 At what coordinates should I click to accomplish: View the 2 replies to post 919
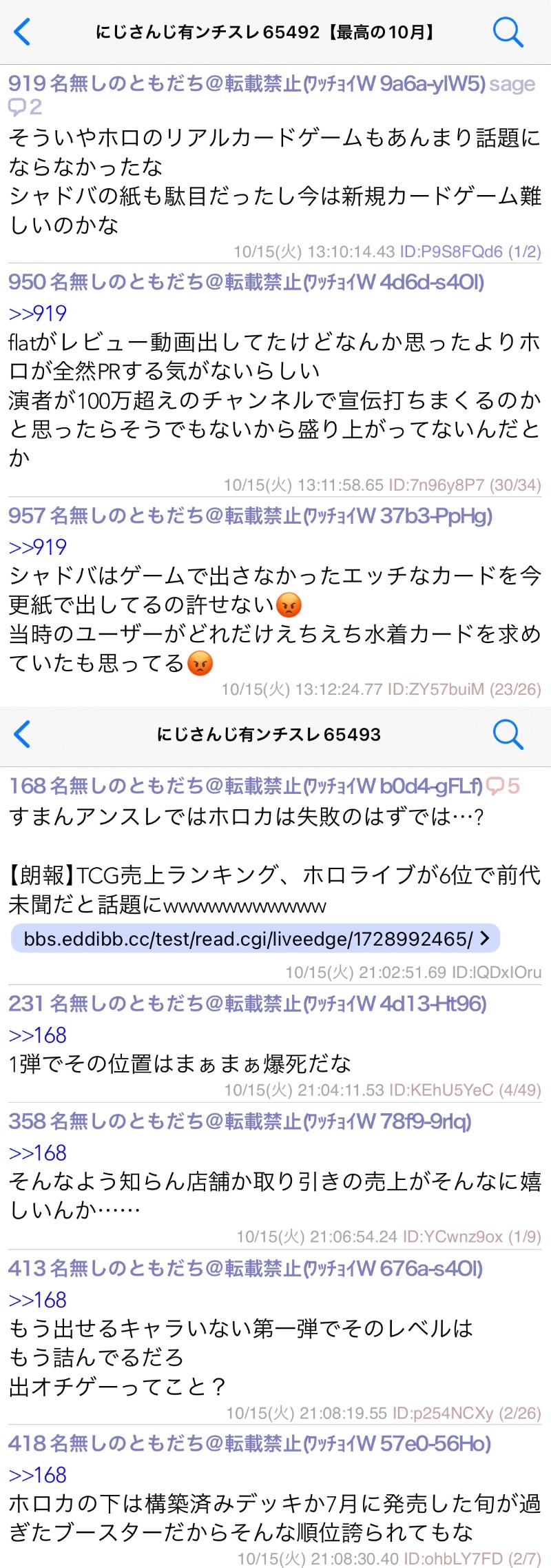pos(25,108)
